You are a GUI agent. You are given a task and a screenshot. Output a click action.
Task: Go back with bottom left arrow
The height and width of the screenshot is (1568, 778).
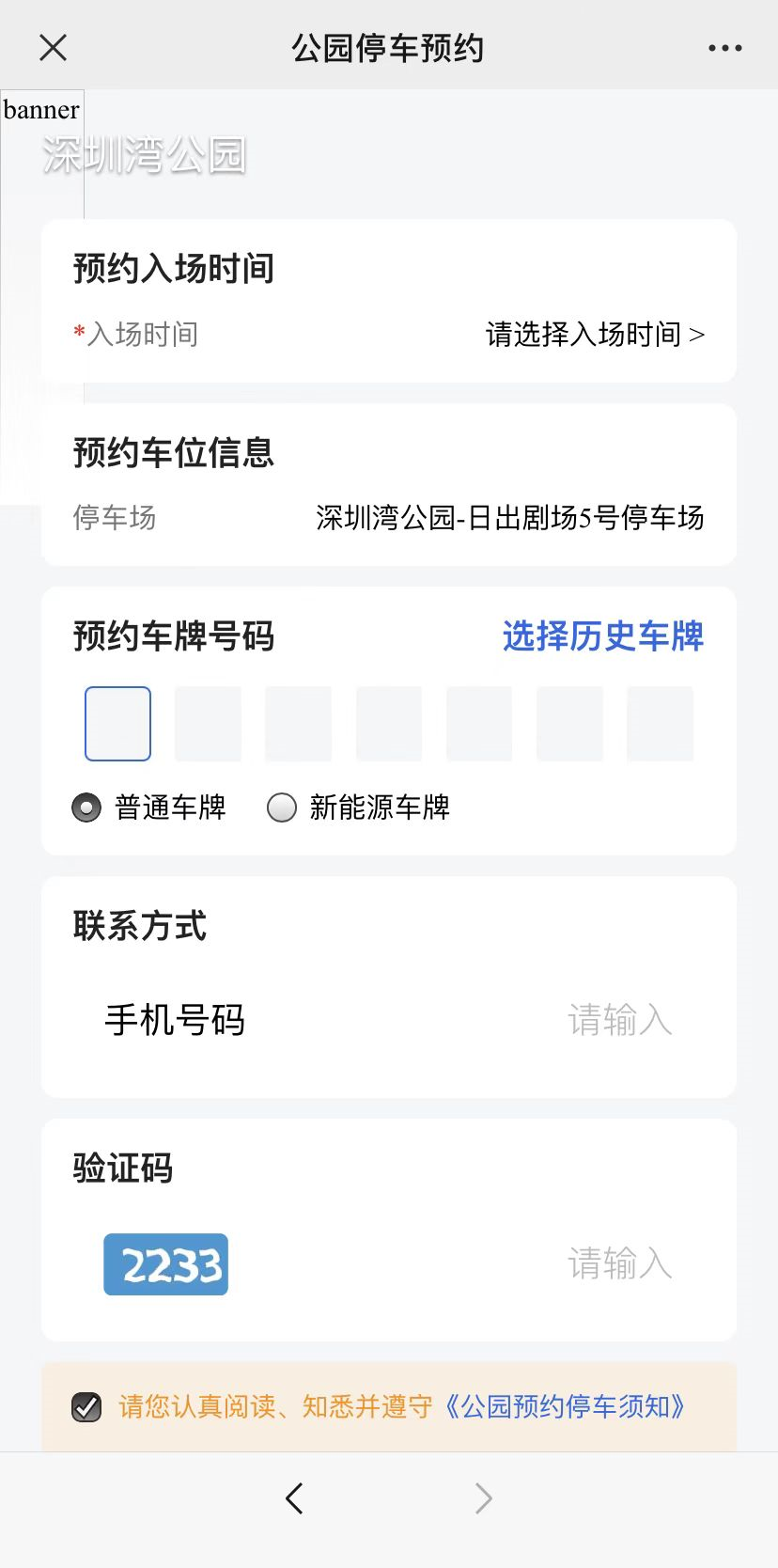pos(294,1497)
